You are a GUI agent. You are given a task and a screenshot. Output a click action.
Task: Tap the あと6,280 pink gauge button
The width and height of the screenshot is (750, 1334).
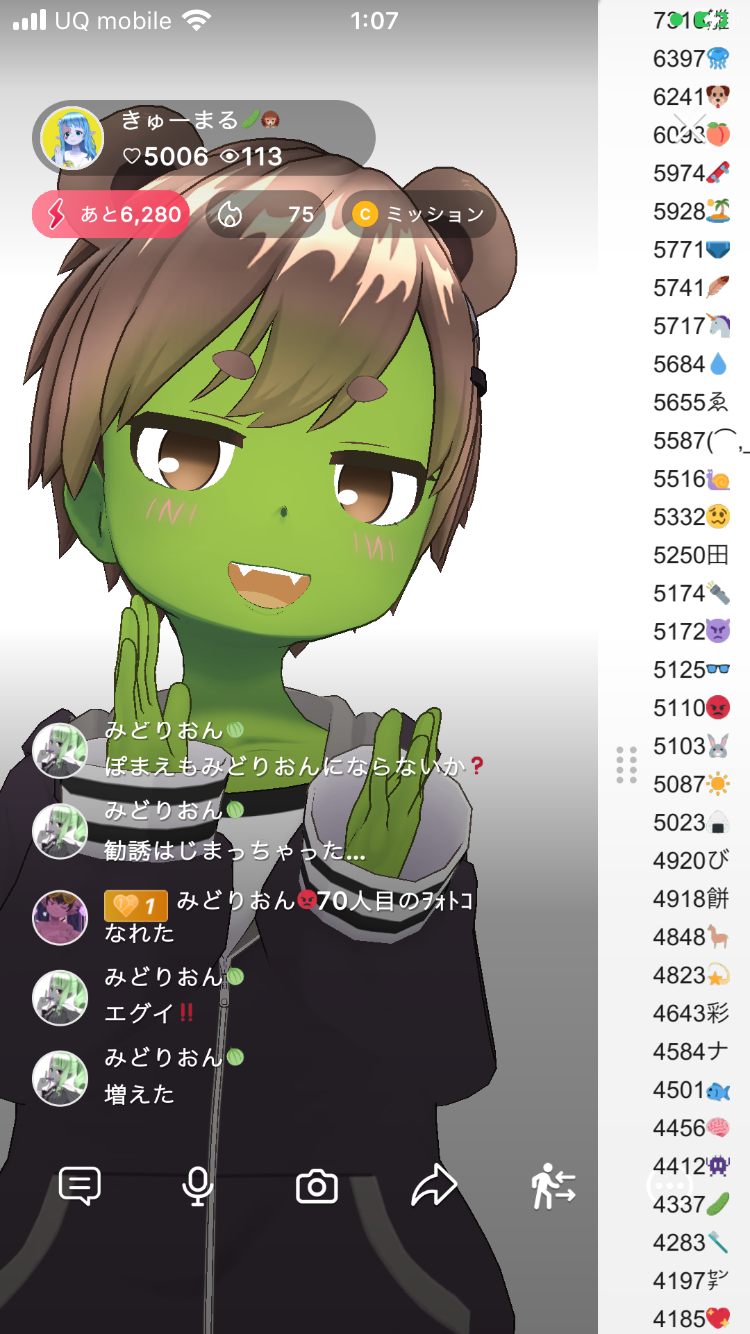[111, 214]
